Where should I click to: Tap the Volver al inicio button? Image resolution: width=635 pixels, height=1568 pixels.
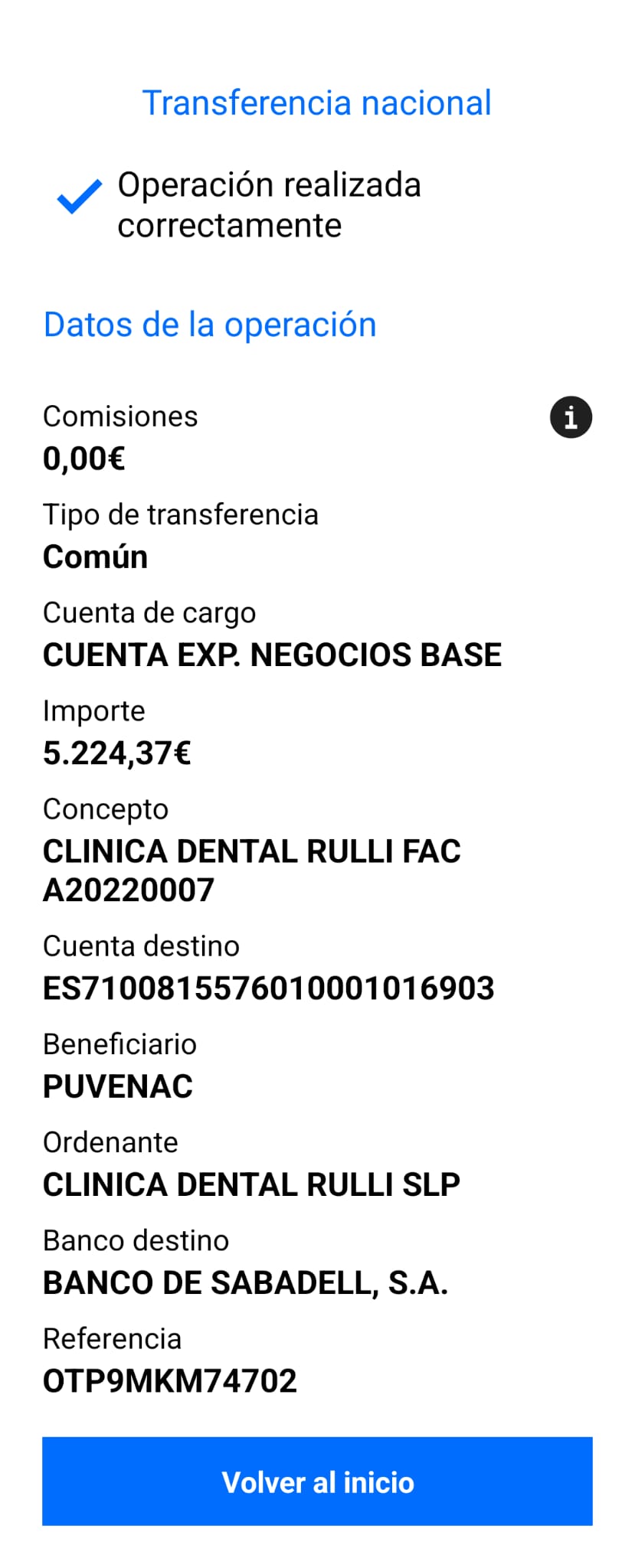tap(317, 1481)
